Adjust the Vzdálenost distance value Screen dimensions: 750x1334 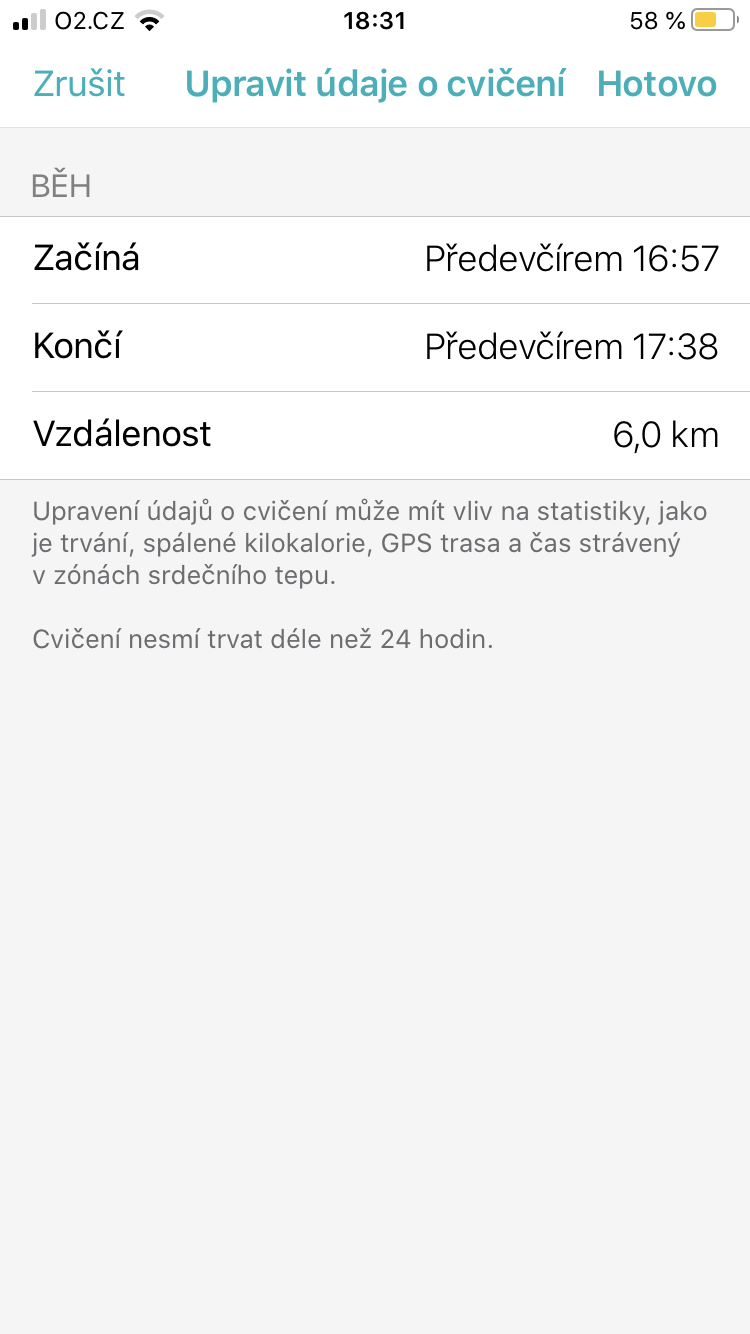375,435
